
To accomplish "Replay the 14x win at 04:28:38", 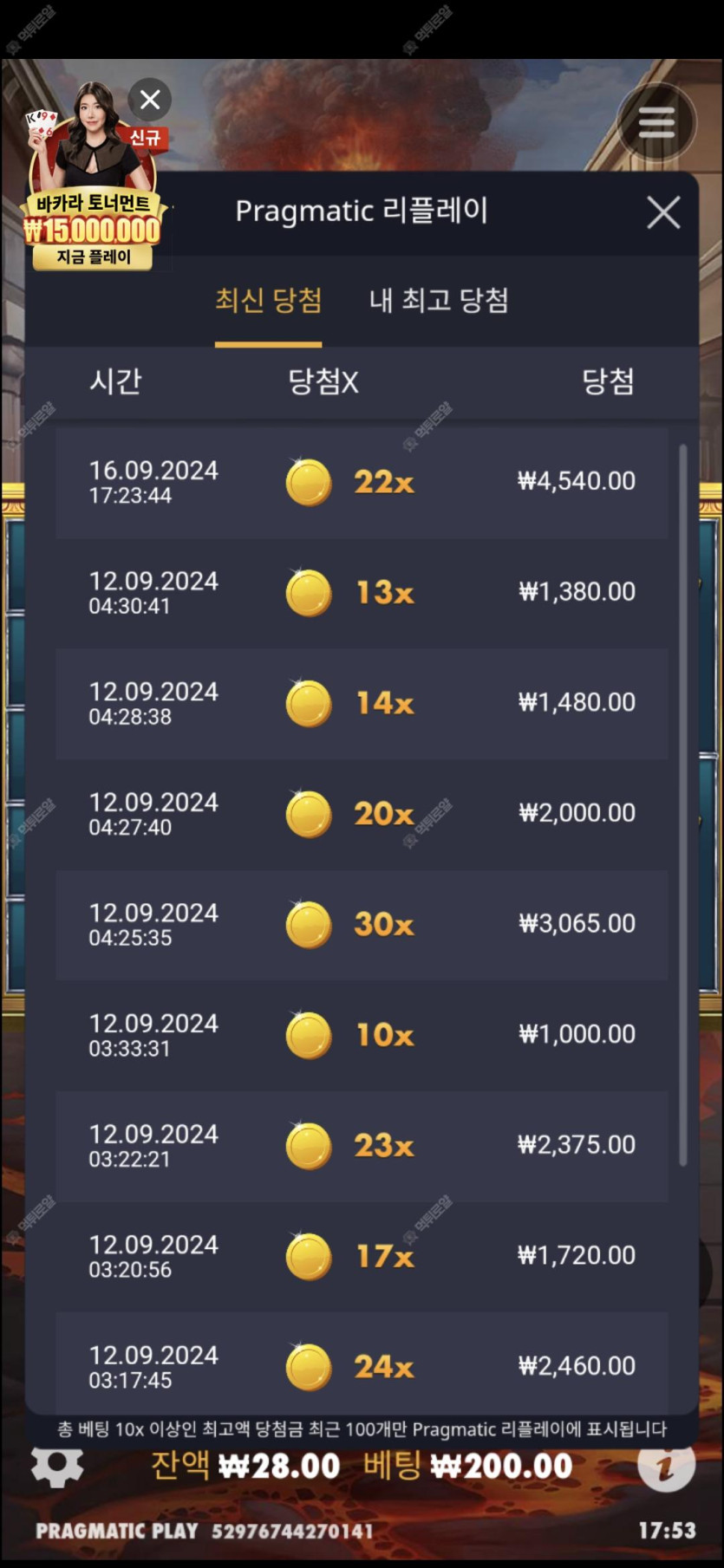I will coord(362,704).
